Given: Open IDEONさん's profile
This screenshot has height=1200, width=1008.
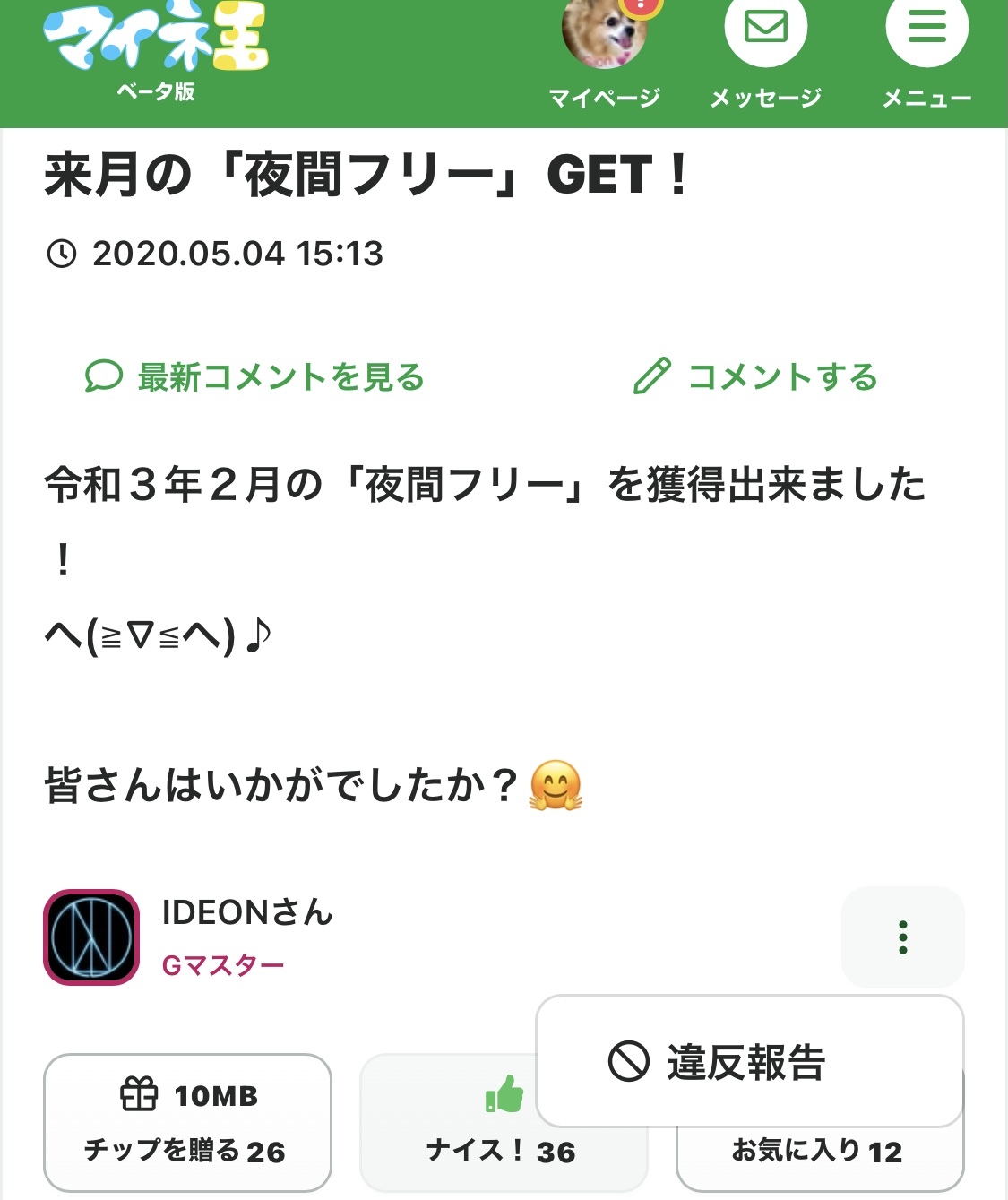Looking at the screenshot, I should pyautogui.click(x=246, y=913).
